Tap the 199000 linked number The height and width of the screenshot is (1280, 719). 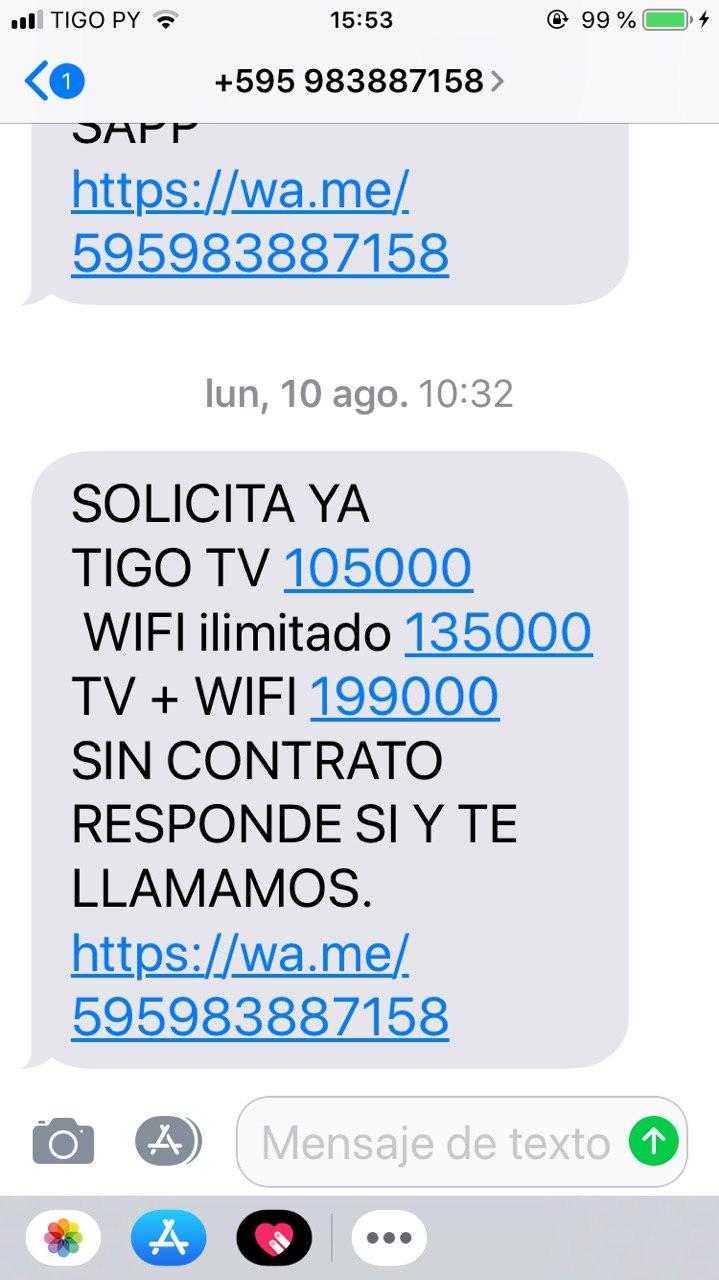404,697
